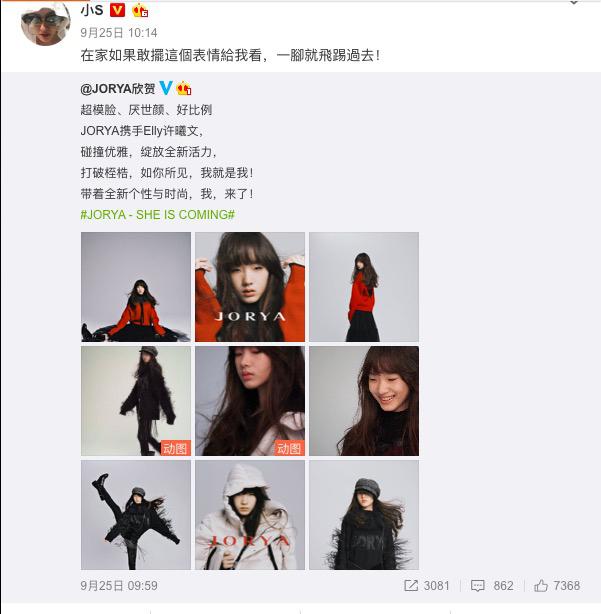View photo of model in grey cap

[x=364, y=515]
